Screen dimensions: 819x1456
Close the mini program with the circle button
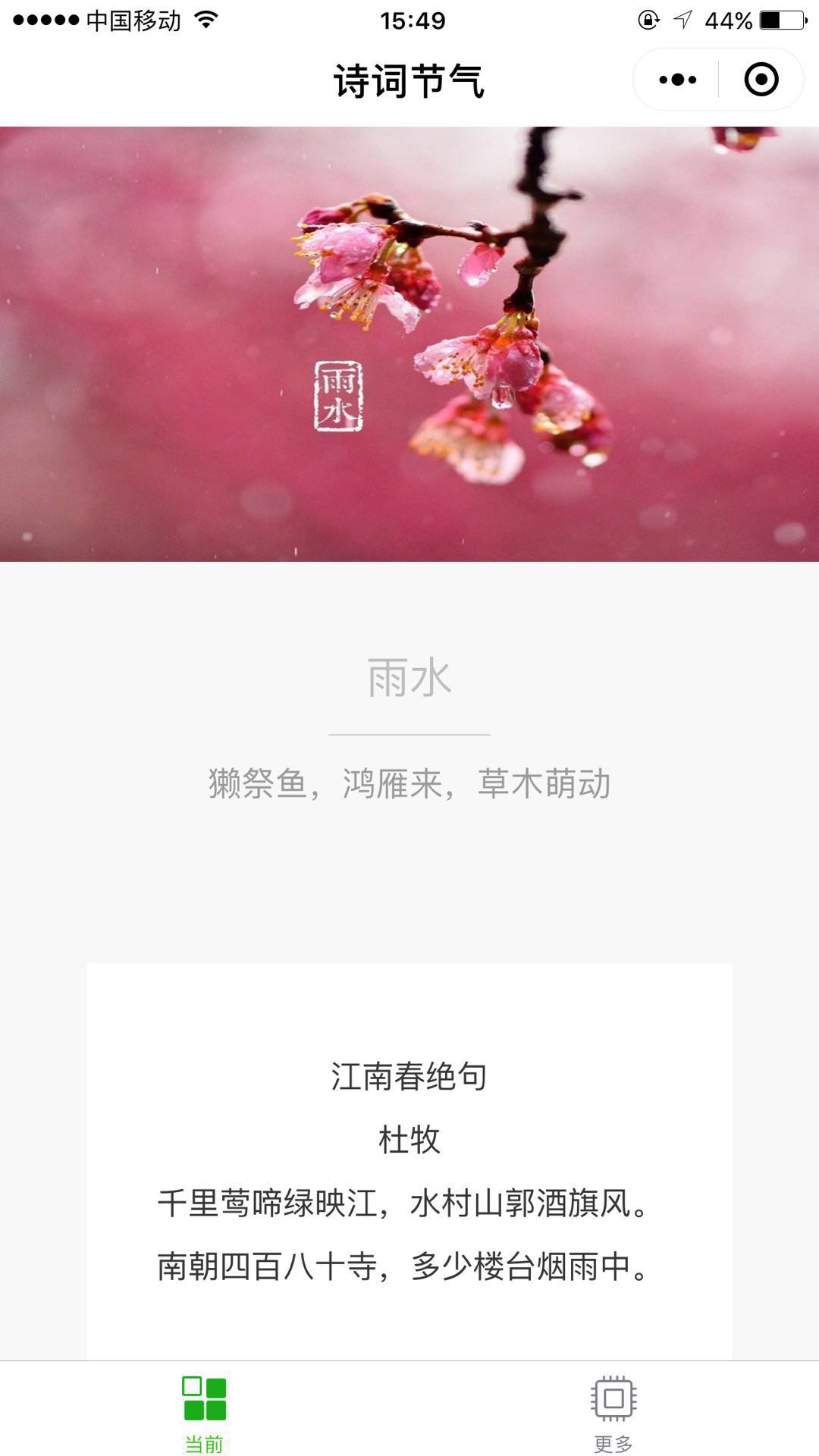[761, 80]
